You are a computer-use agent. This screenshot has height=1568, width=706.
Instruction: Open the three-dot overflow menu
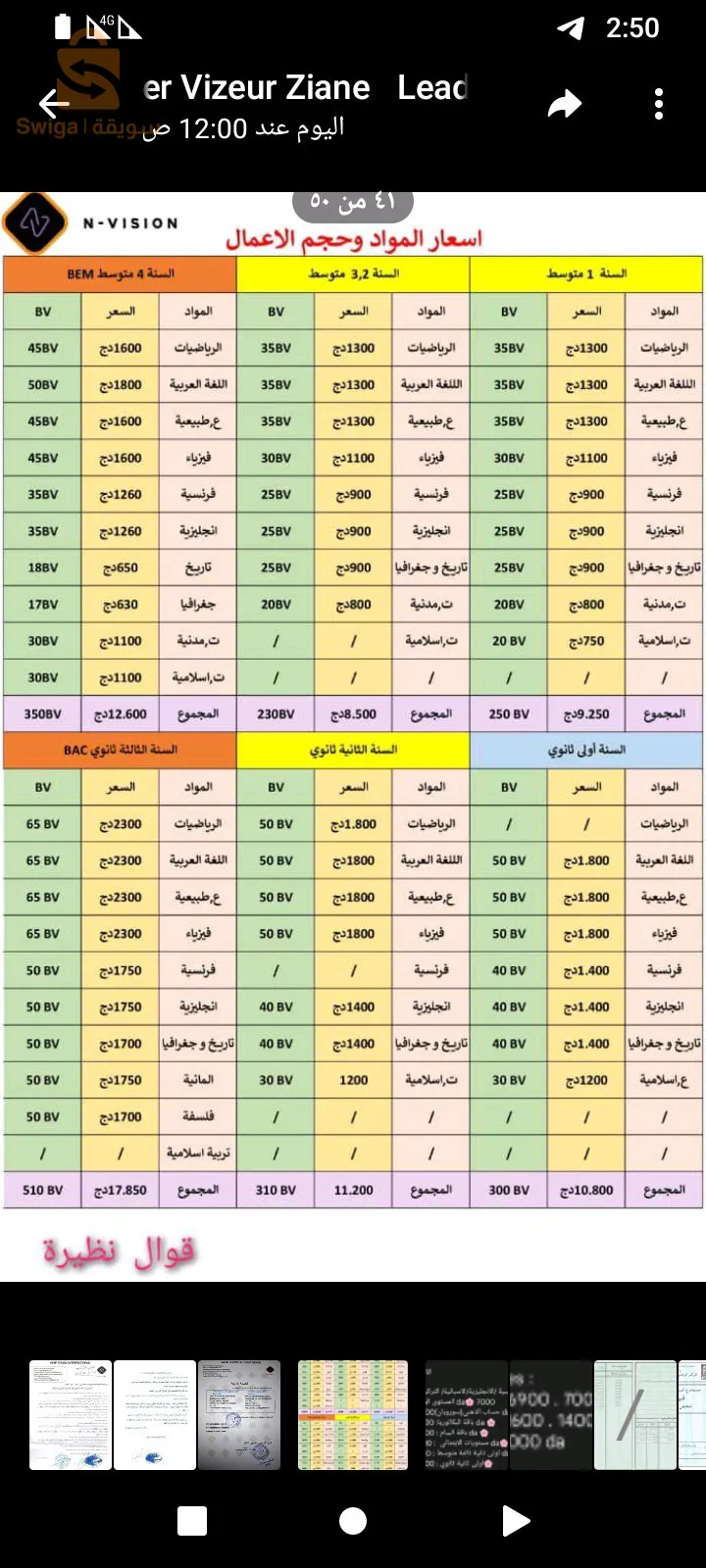pos(659,104)
